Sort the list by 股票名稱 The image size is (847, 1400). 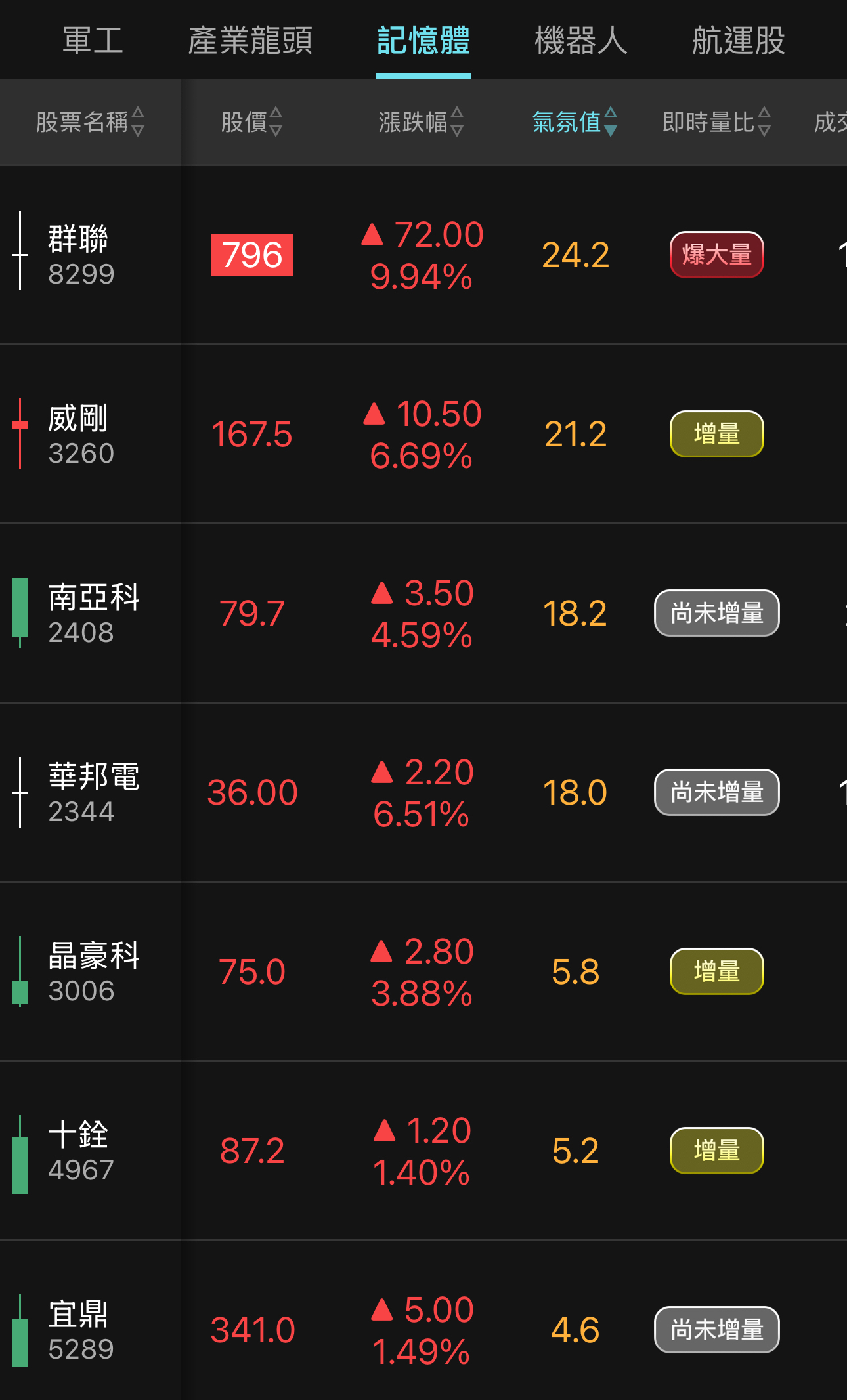(90, 122)
